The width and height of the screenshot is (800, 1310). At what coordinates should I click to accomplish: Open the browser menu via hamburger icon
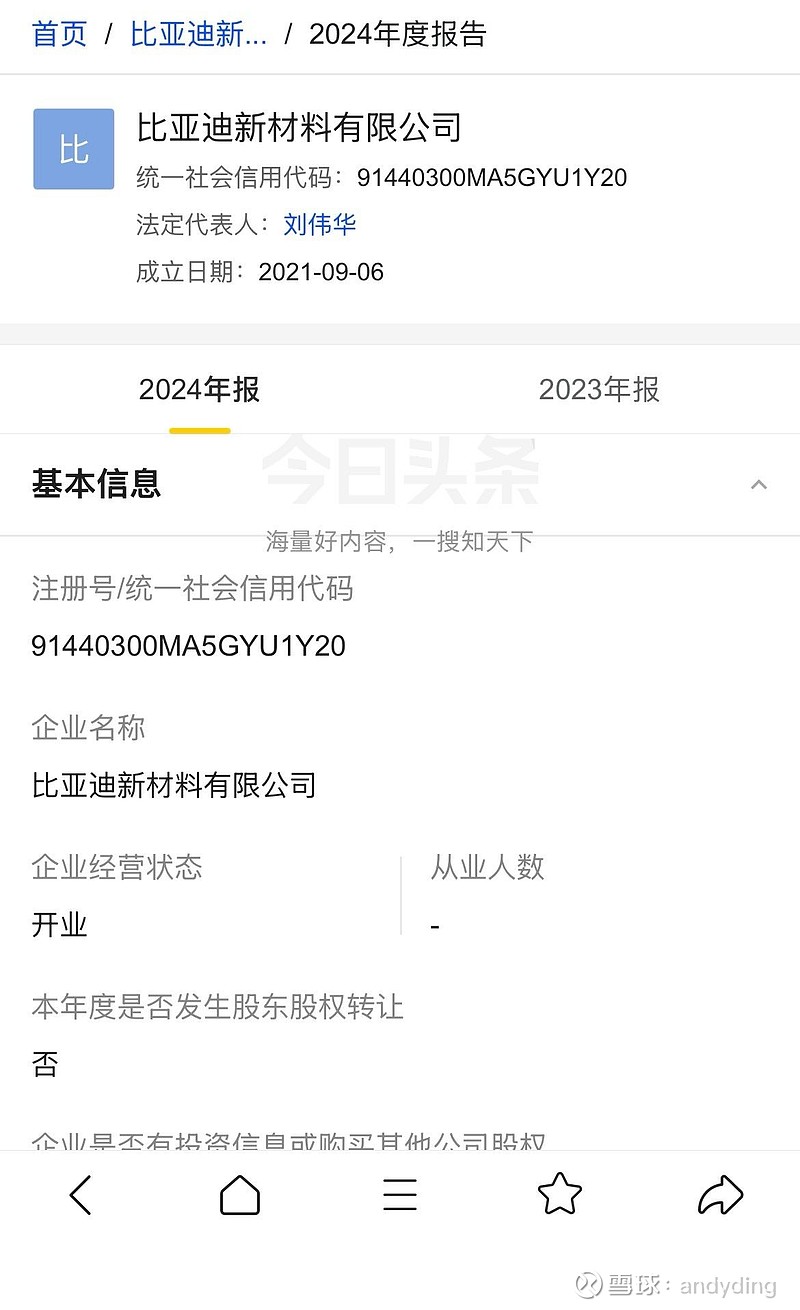click(x=400, y=1194)
